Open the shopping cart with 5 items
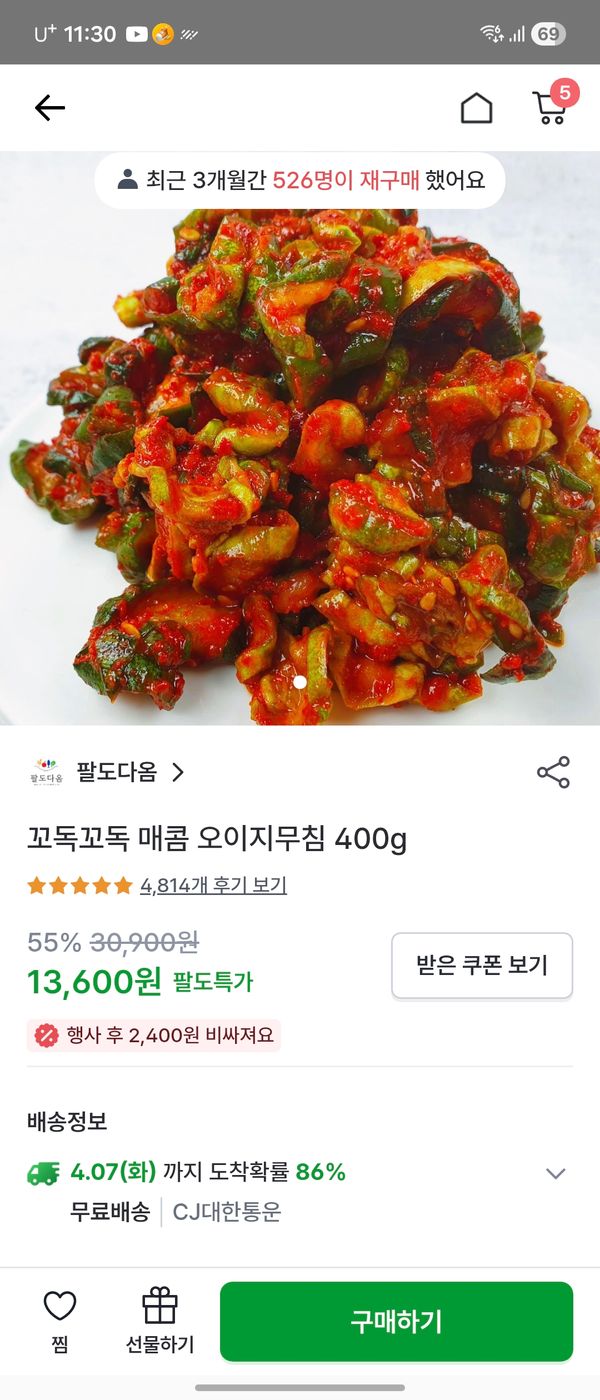600x1400 pixels. [x=550, y=107]
